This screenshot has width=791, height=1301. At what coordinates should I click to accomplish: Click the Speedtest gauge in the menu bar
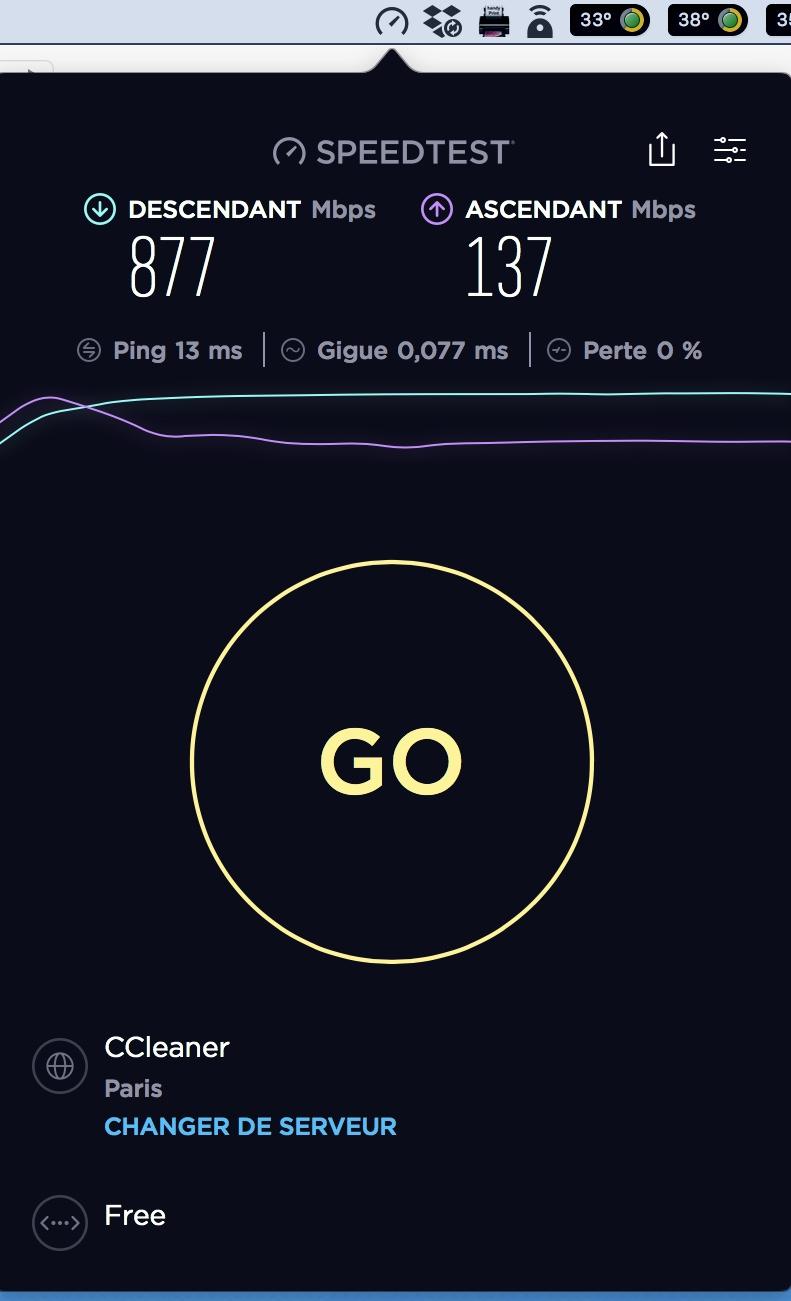tap(391, 21)
